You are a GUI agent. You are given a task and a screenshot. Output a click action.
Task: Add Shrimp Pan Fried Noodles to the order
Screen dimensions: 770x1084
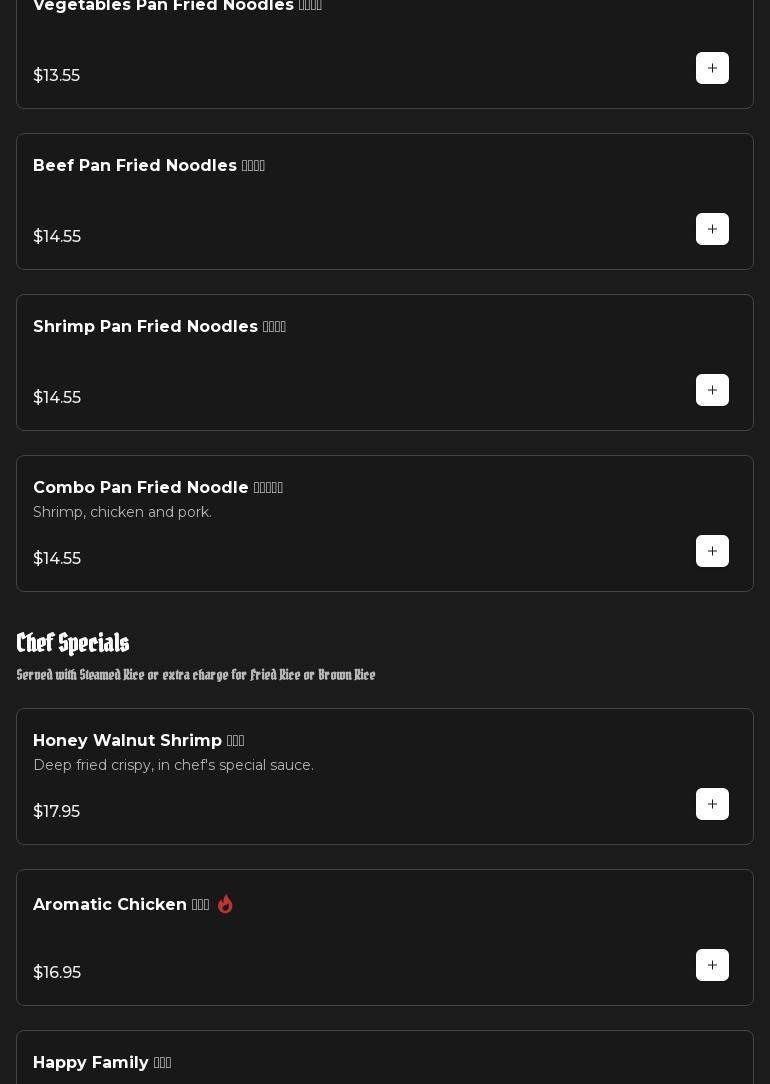click(712, 390)
